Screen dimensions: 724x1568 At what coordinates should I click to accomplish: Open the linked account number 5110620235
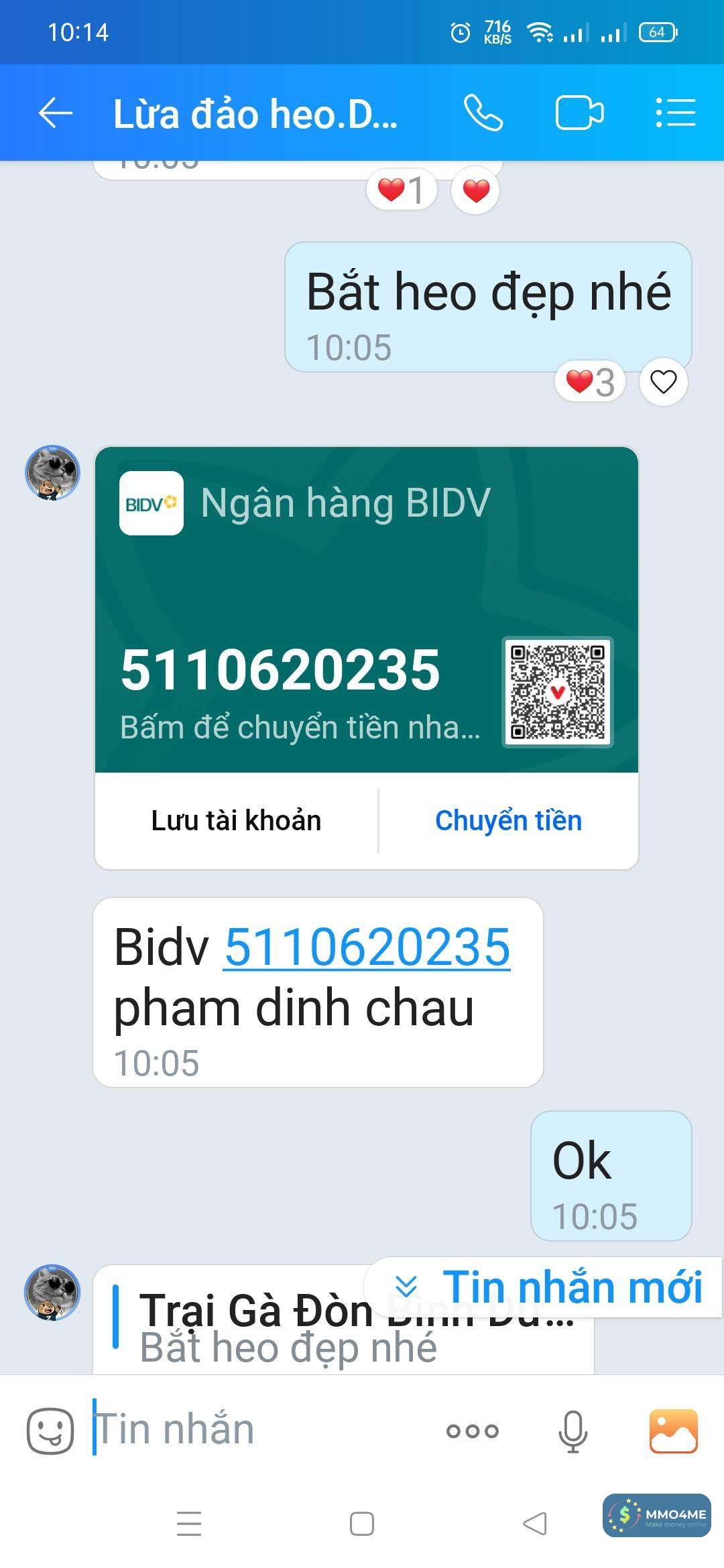(367, 947)
